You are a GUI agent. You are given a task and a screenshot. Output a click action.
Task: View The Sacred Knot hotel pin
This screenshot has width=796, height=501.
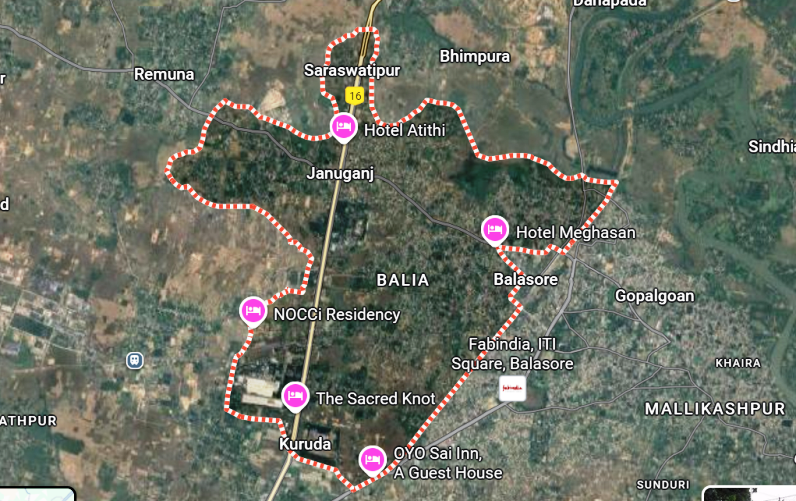294,396
